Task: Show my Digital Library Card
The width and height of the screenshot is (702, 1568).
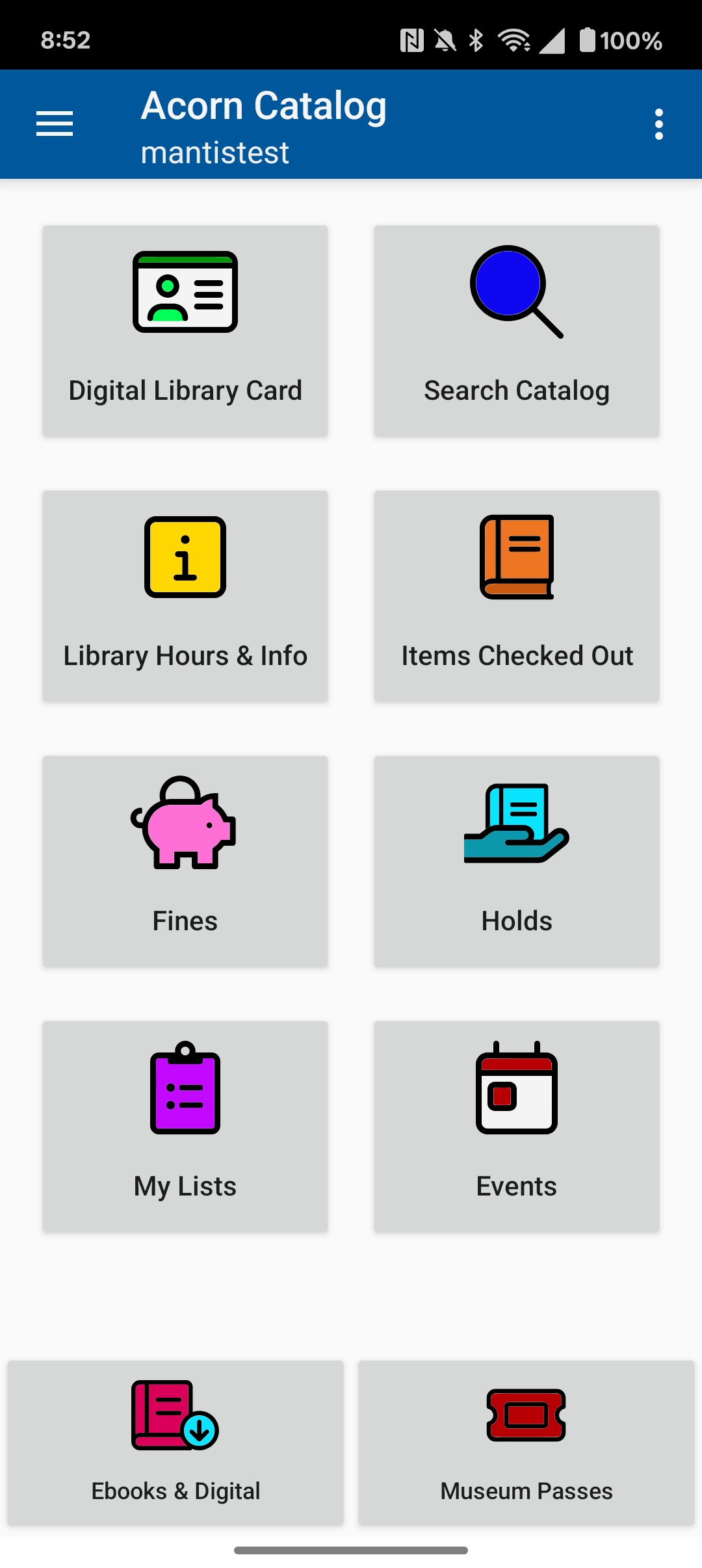Action: [x=185, y=331]
